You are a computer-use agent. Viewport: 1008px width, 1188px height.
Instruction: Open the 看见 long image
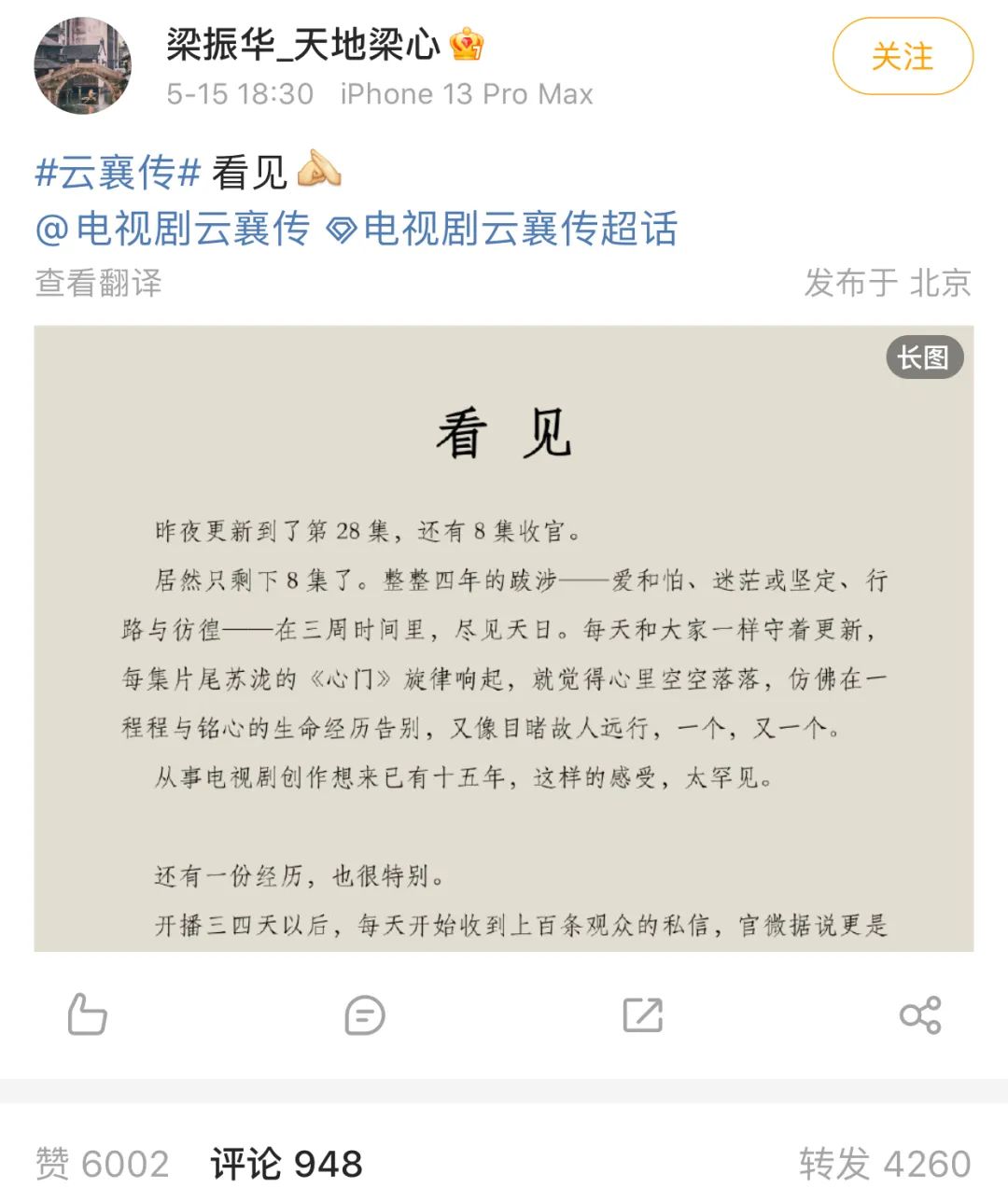504,638
